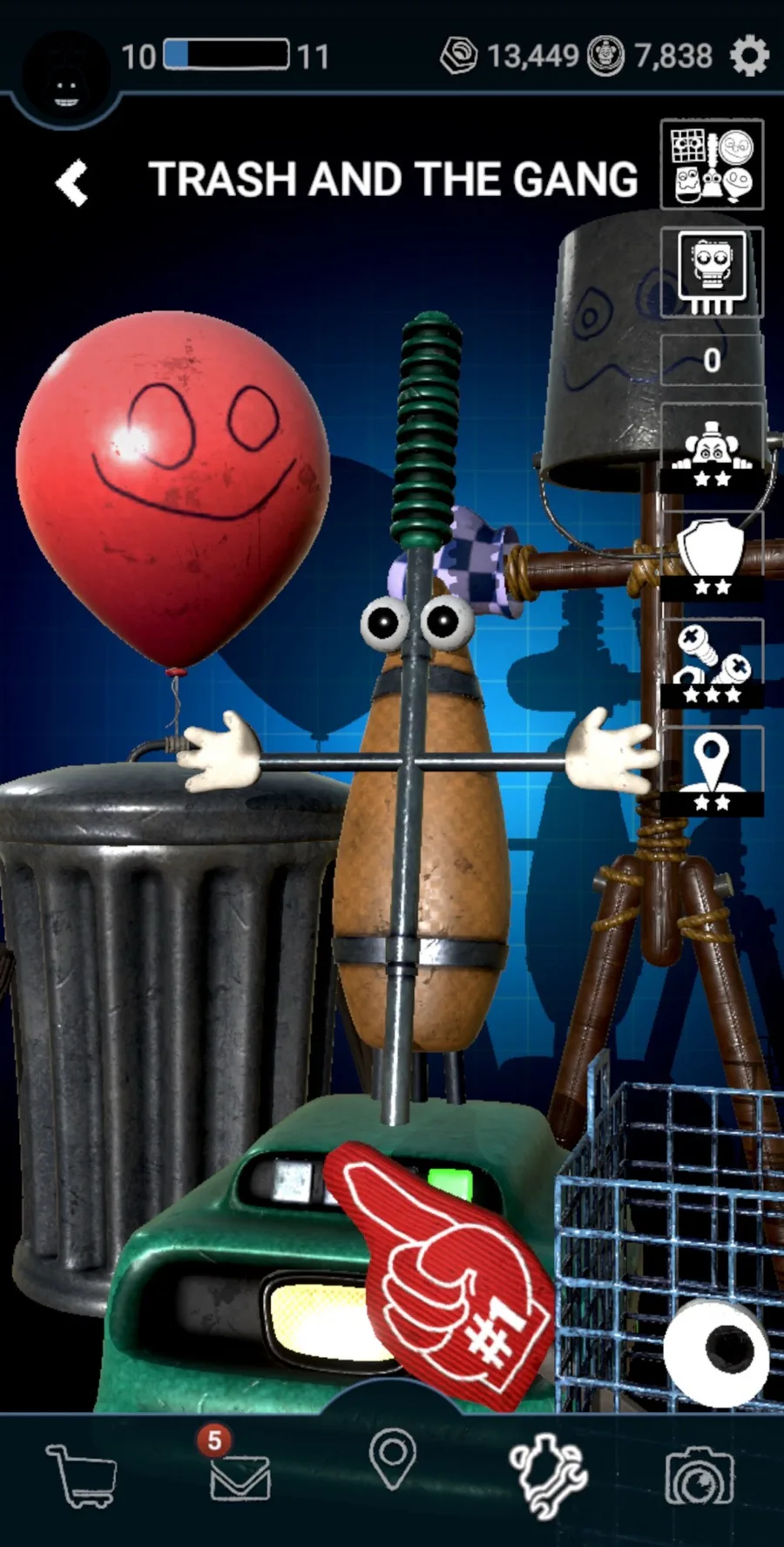Switch to the map pin tab
Viewport: 784px width, 1547px height.
(x=393, y=1461)
